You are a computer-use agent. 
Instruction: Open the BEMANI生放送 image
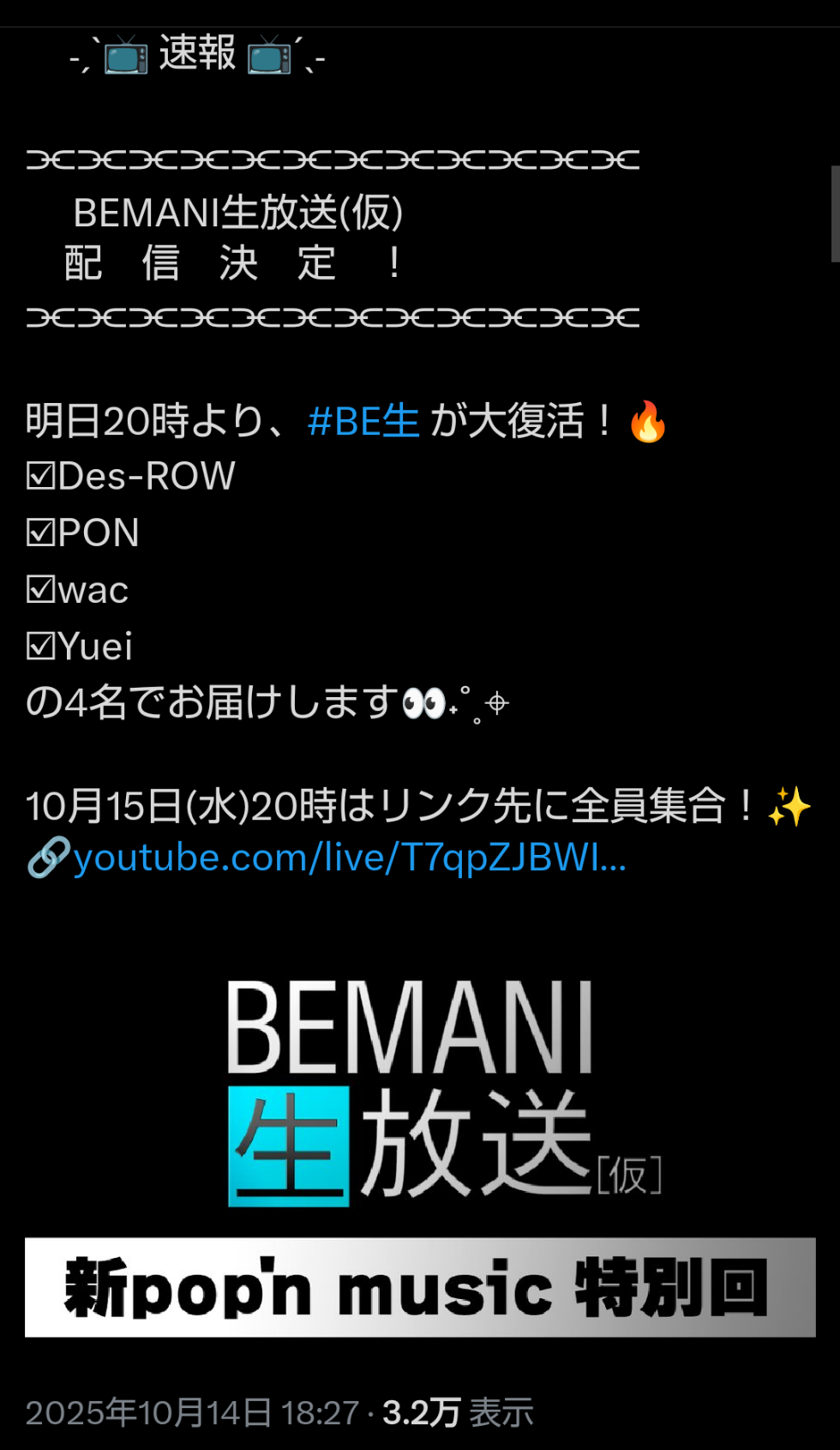420,1140
